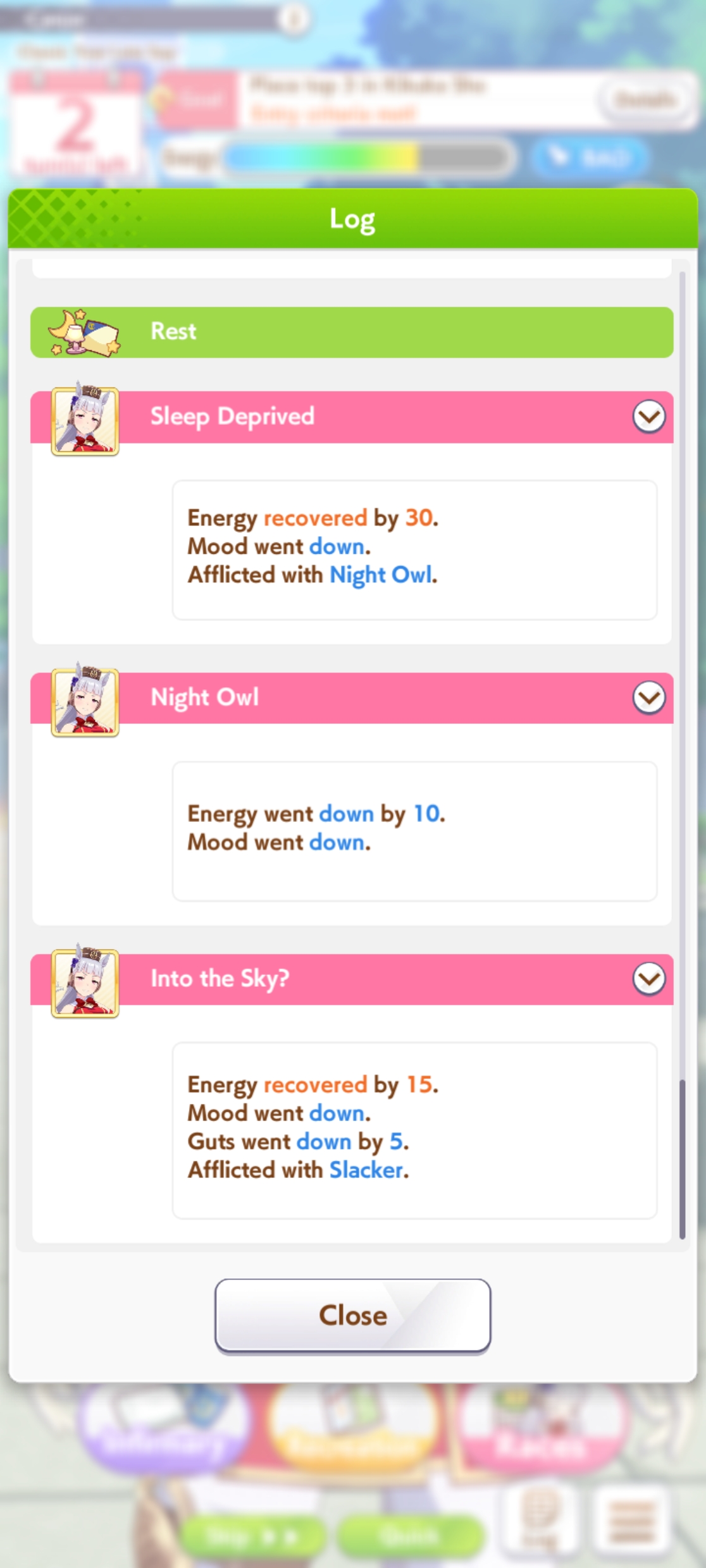This screenshot has height=1568, width=706.
Task: Collapse the Night Owl log entry
Action: click(x=648, y=697)
